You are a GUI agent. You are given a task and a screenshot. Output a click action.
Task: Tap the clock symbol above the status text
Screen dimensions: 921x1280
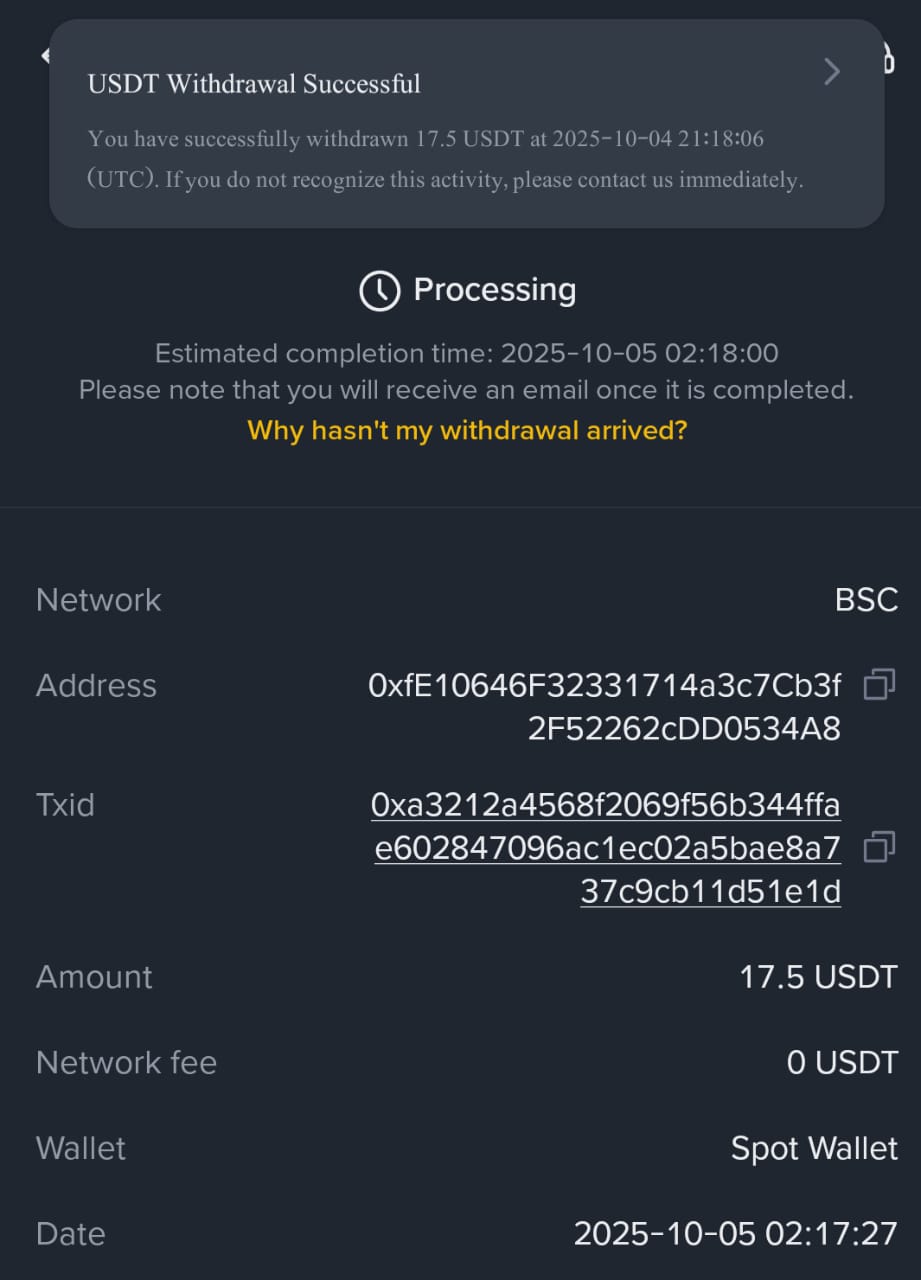[379, 290]
